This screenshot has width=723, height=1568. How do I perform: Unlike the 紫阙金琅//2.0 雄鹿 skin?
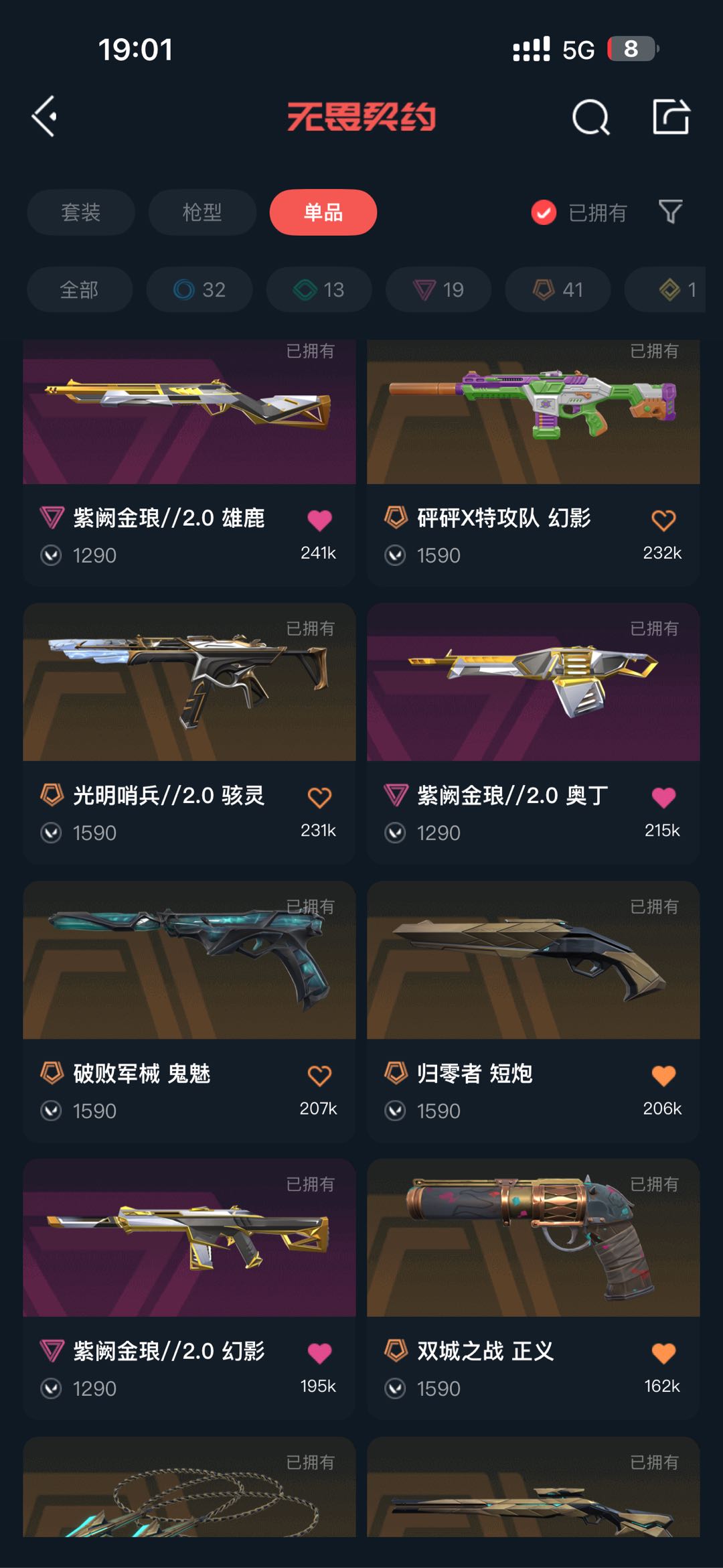point(319,520)
